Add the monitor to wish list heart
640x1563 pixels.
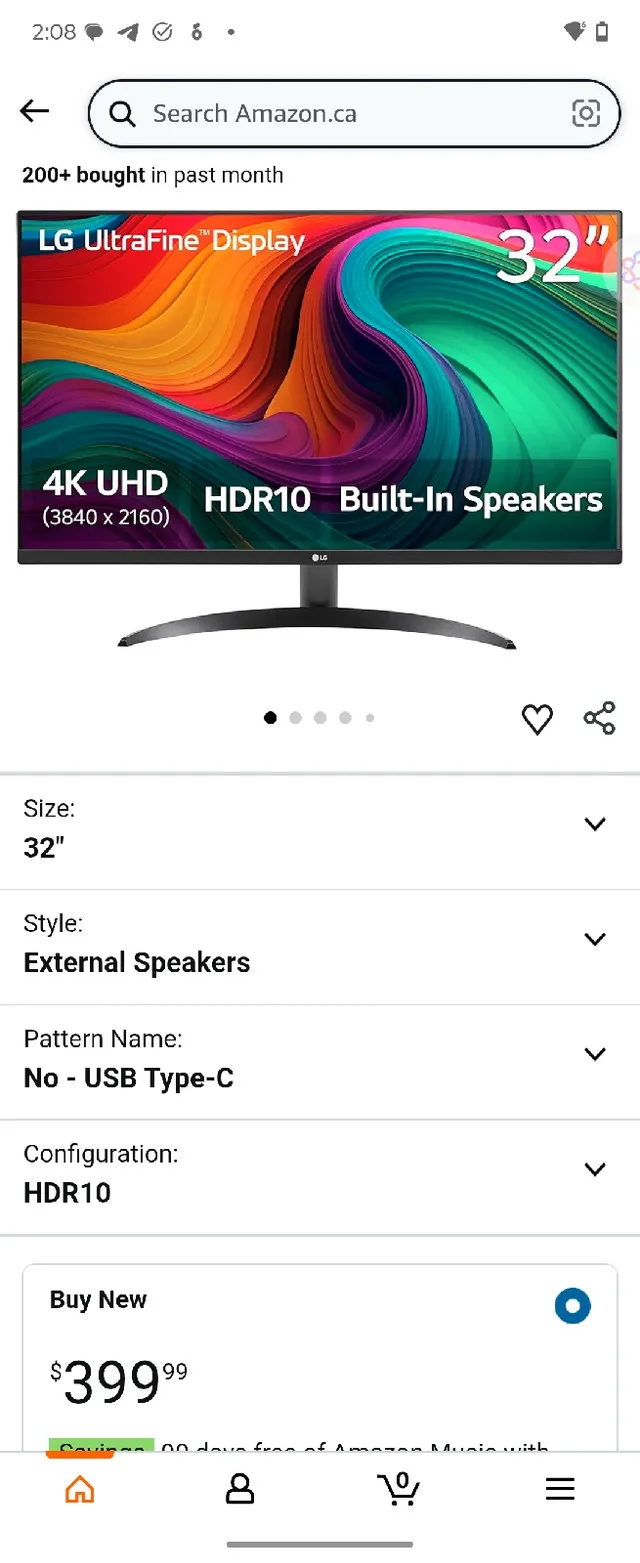point(537,719)
